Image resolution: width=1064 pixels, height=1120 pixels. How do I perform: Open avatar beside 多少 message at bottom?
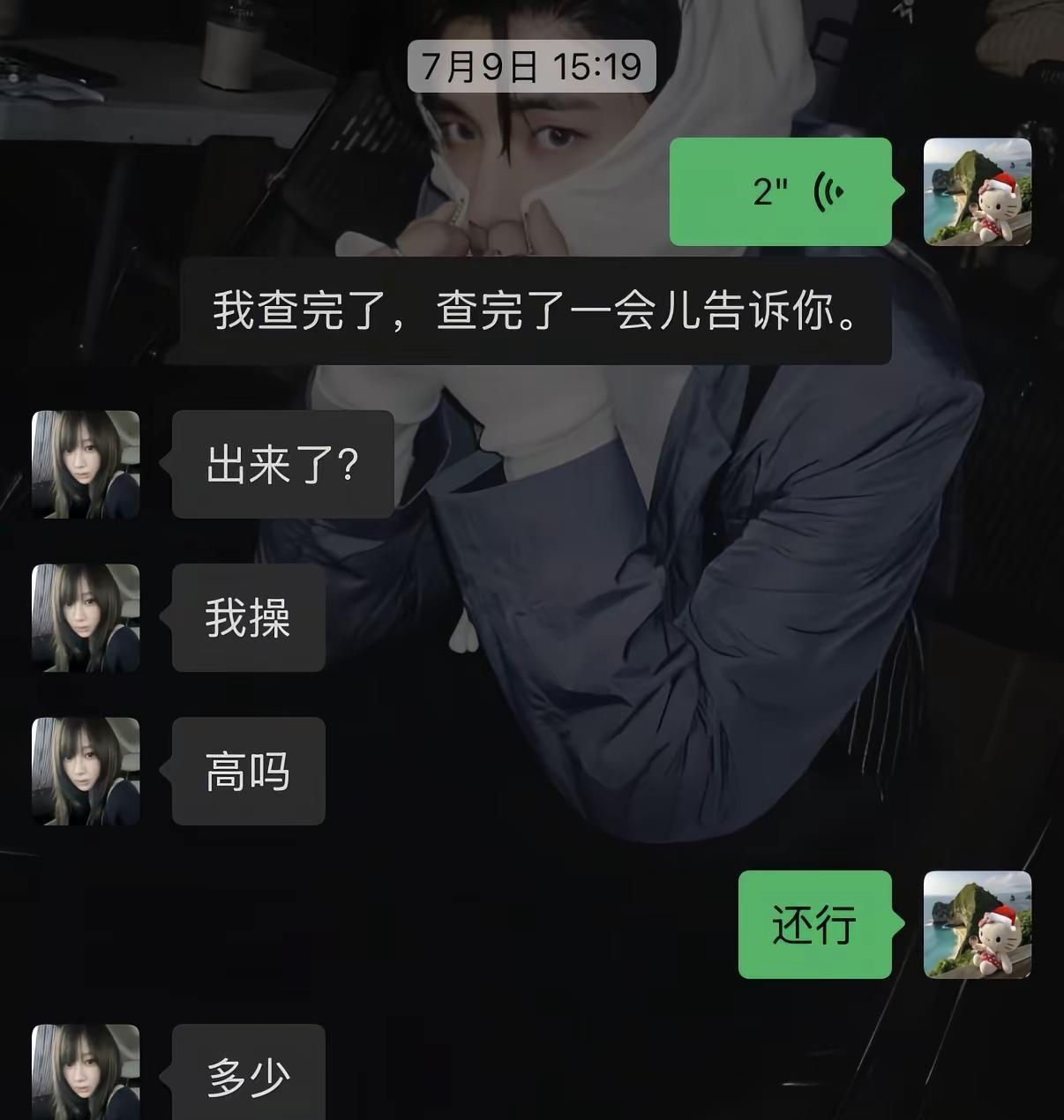(x=85, y=1071)
